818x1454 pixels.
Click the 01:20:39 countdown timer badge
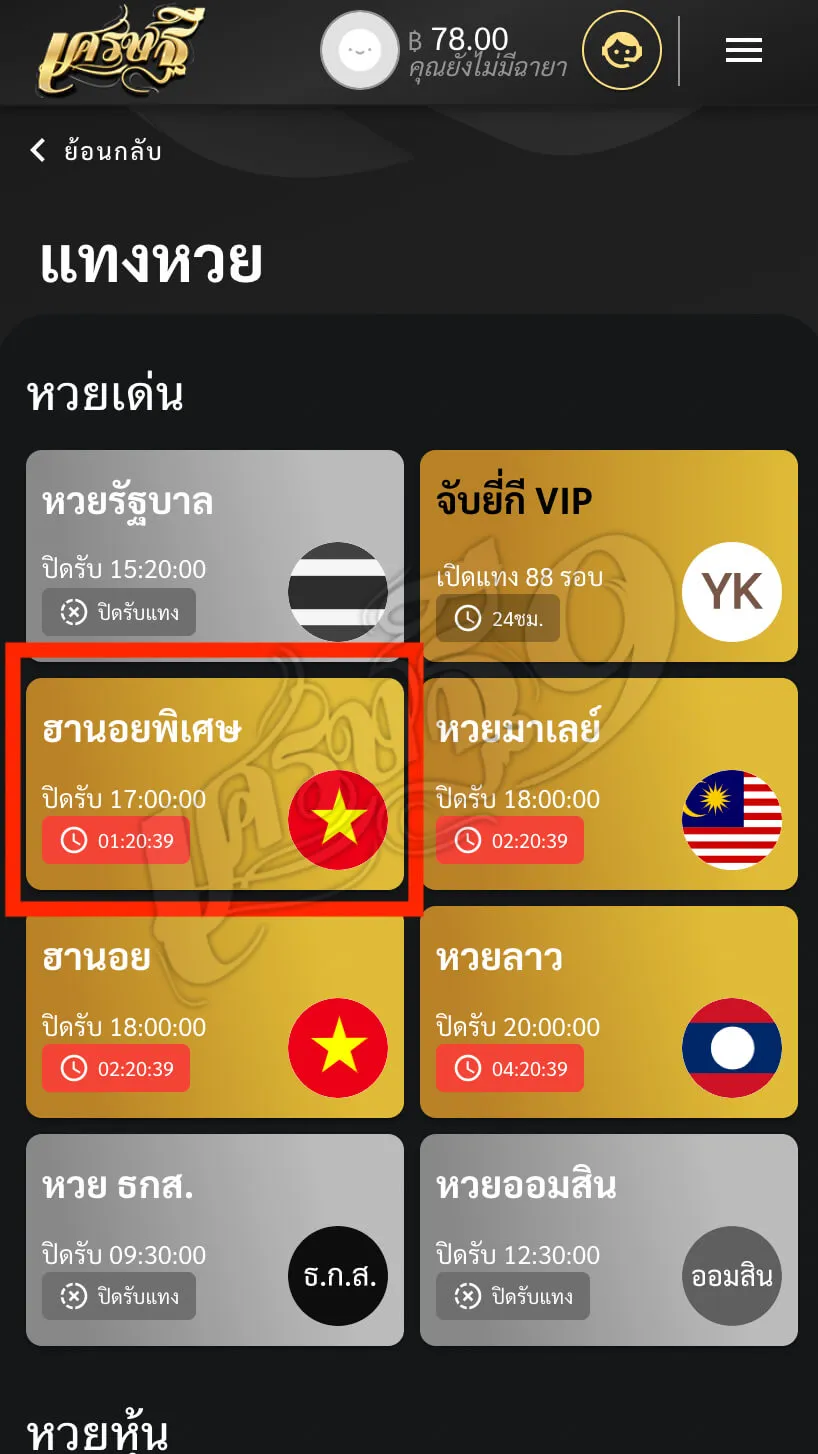[x=115, y=840]
